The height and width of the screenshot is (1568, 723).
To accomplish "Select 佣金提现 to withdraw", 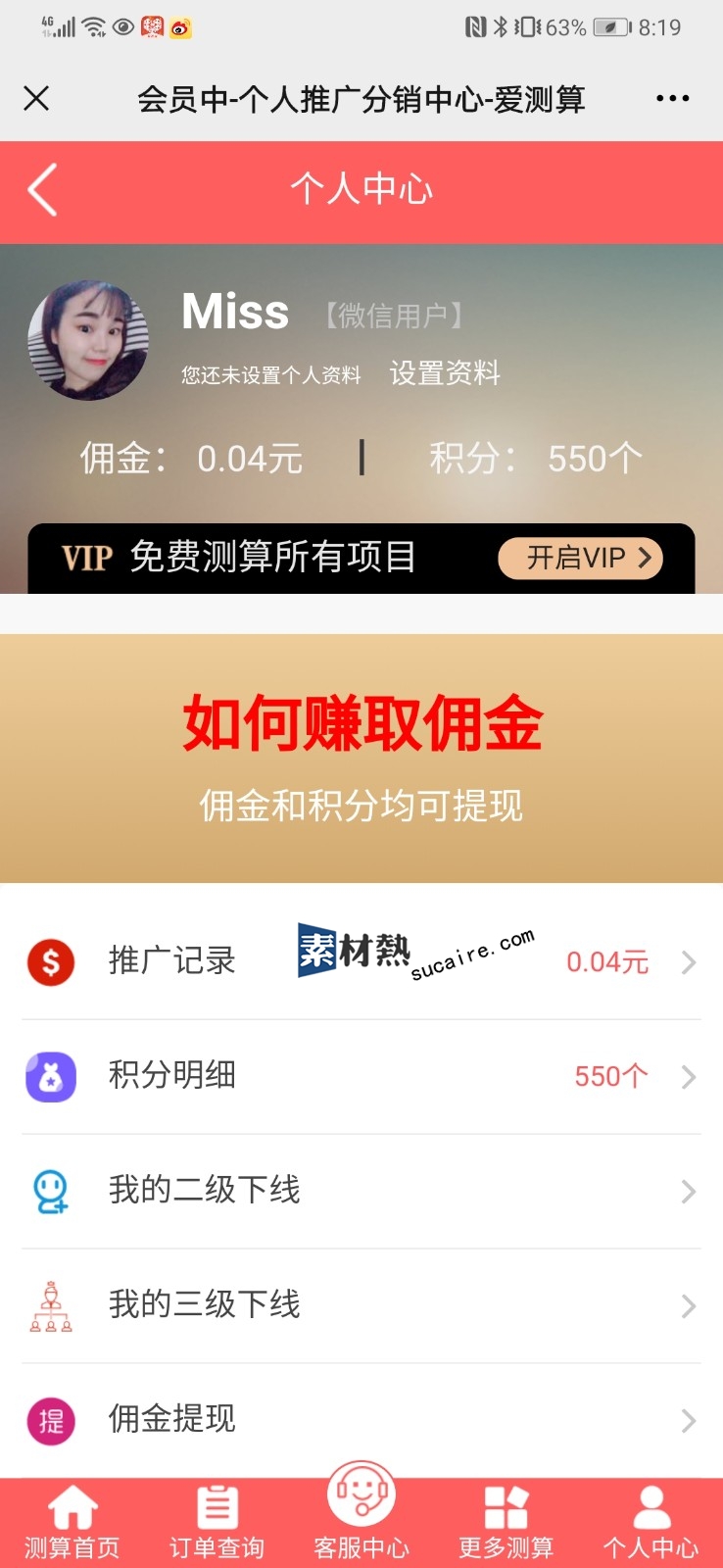I will pos(361,1419).
